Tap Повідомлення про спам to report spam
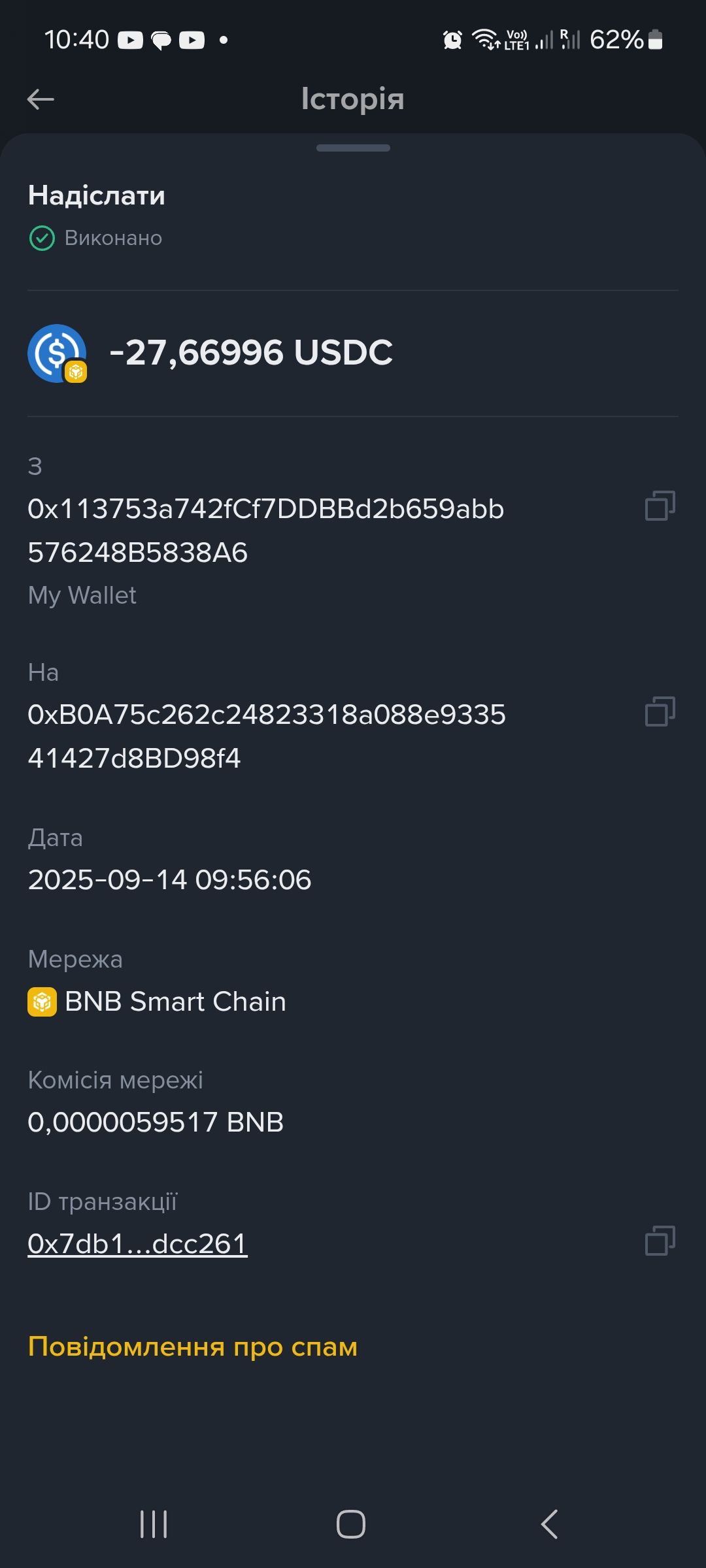The image size is (706, 1568). coord(193,1347)
